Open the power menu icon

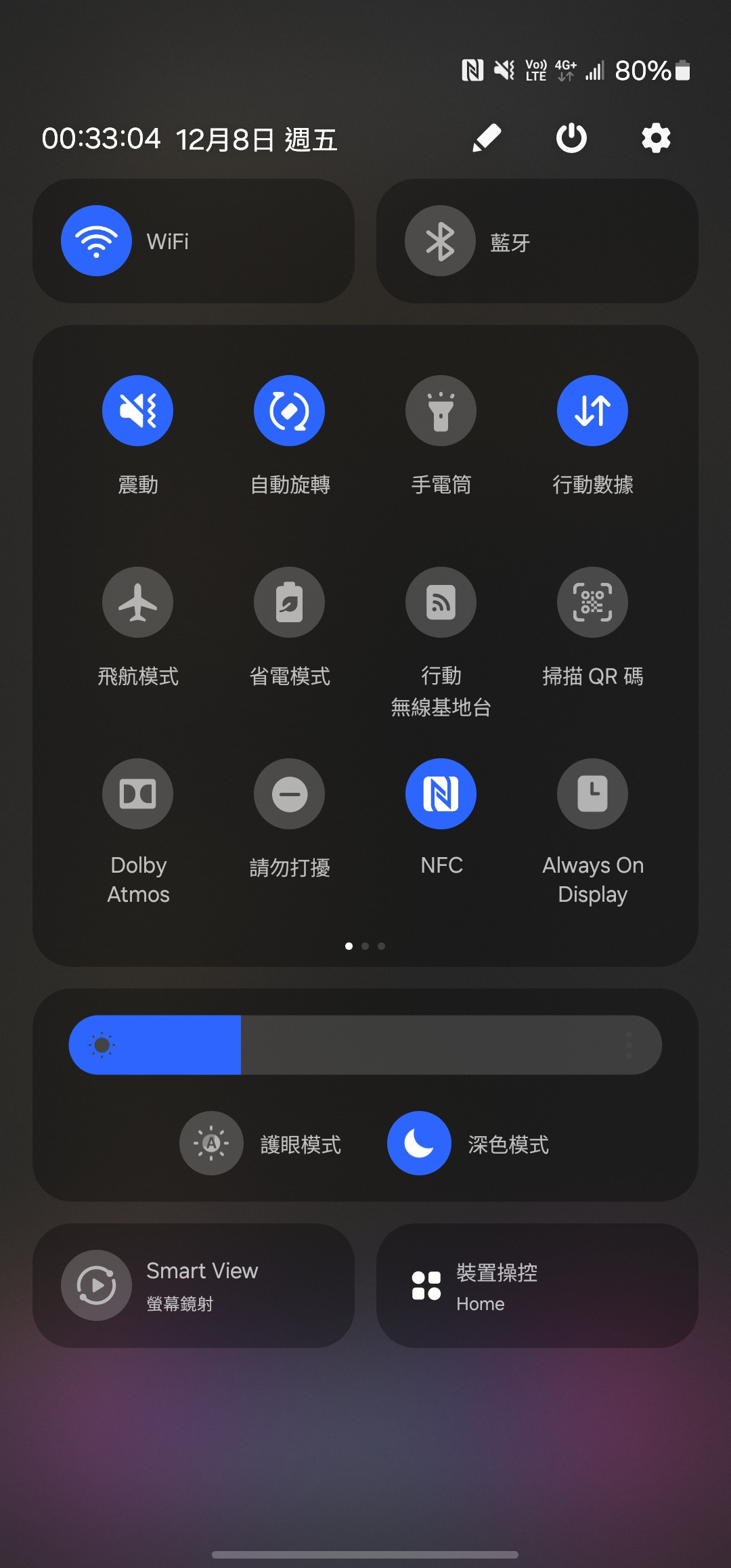point(571,138)
